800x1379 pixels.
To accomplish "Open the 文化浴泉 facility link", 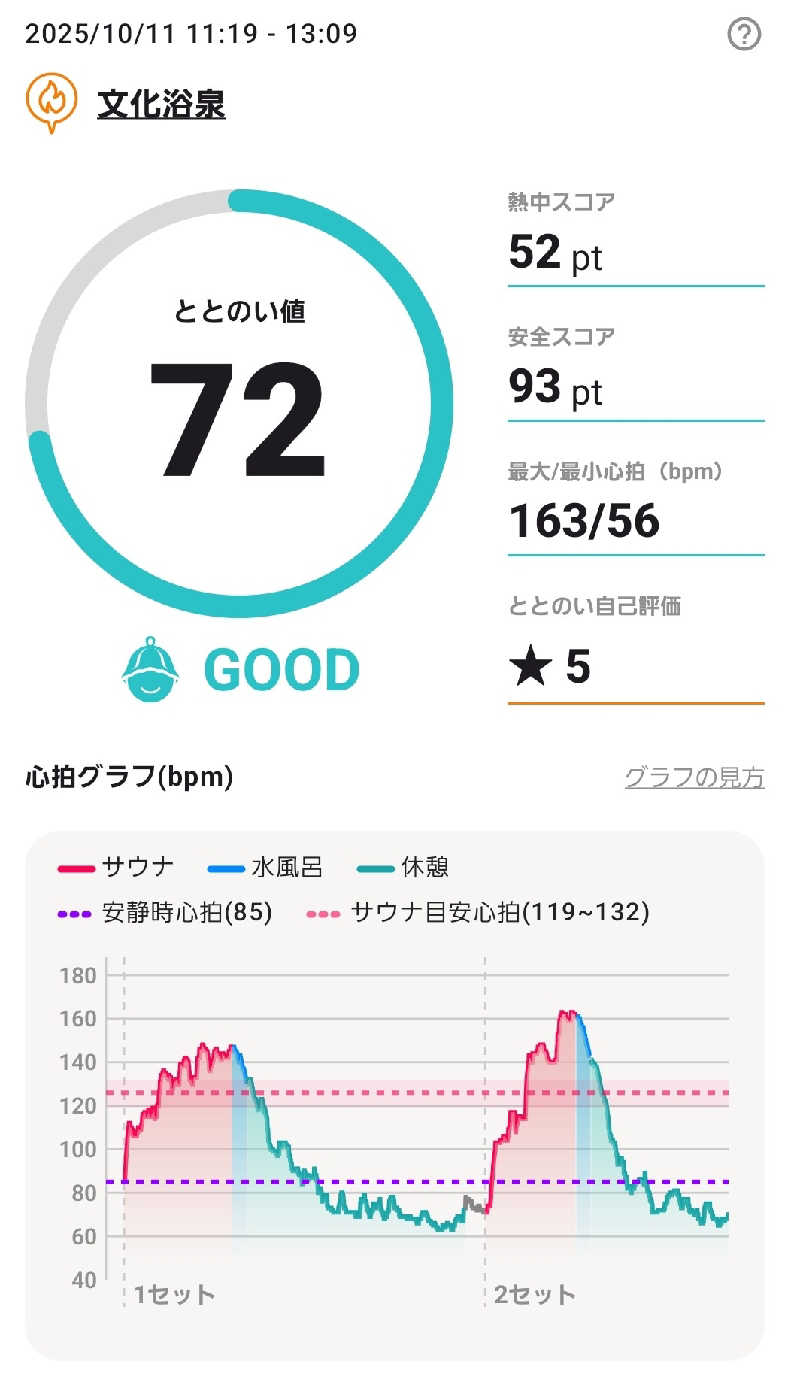I will pos(161,104).
